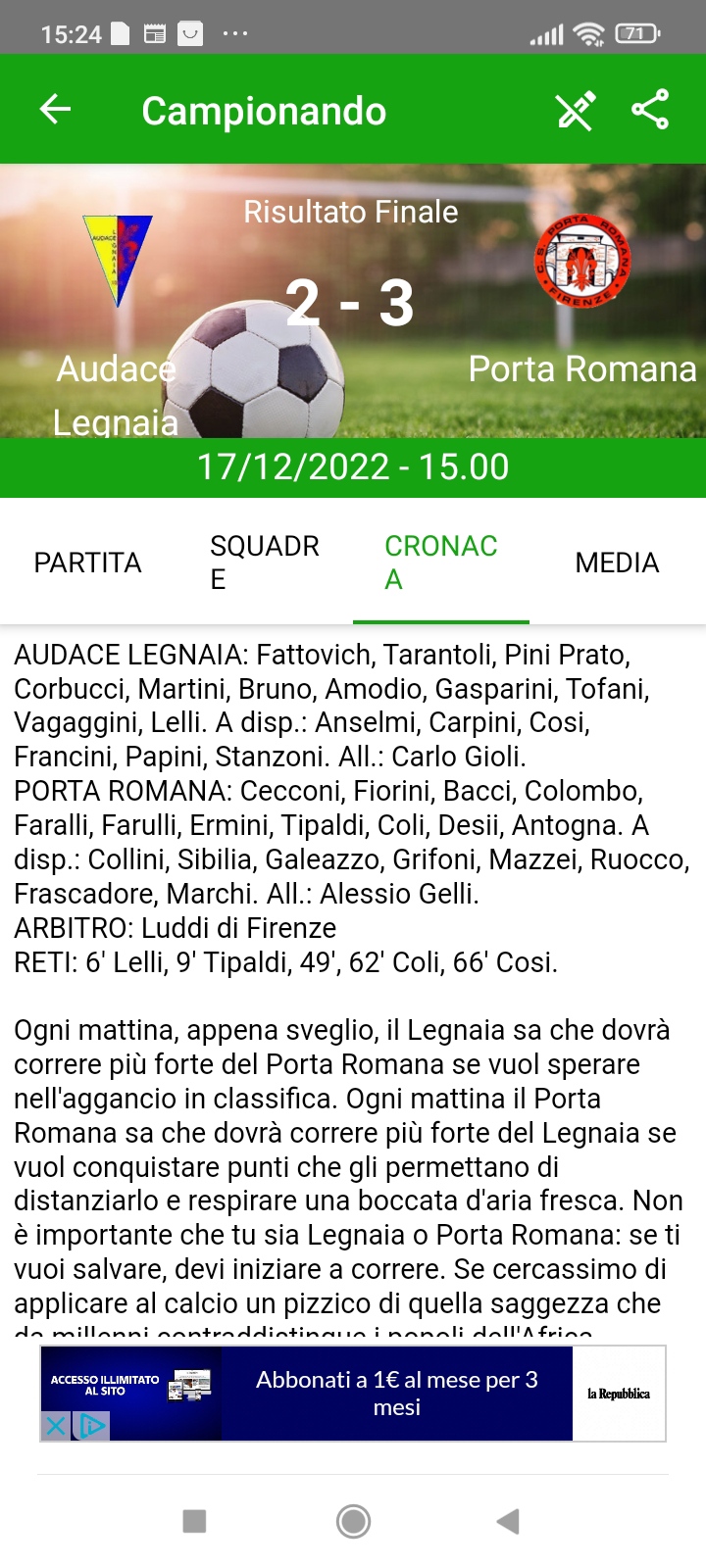
Task: Tap the crossed pencil icon in toolbar
Action: pyautogui.click(x=576, y=110)
